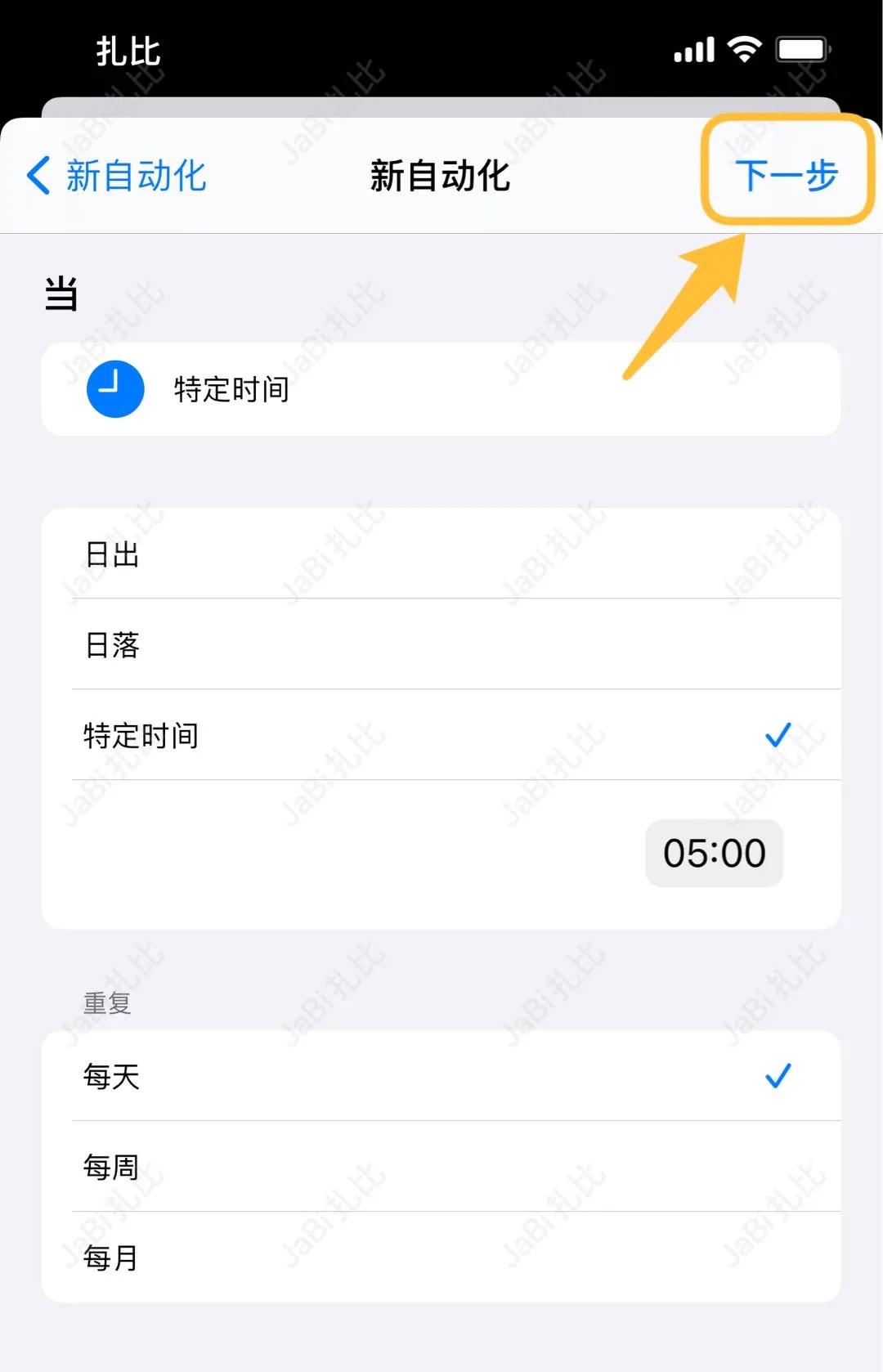The image size is (883, 1372).
Task: Tap the 重复 section header
Action: tap(106, 1004)
